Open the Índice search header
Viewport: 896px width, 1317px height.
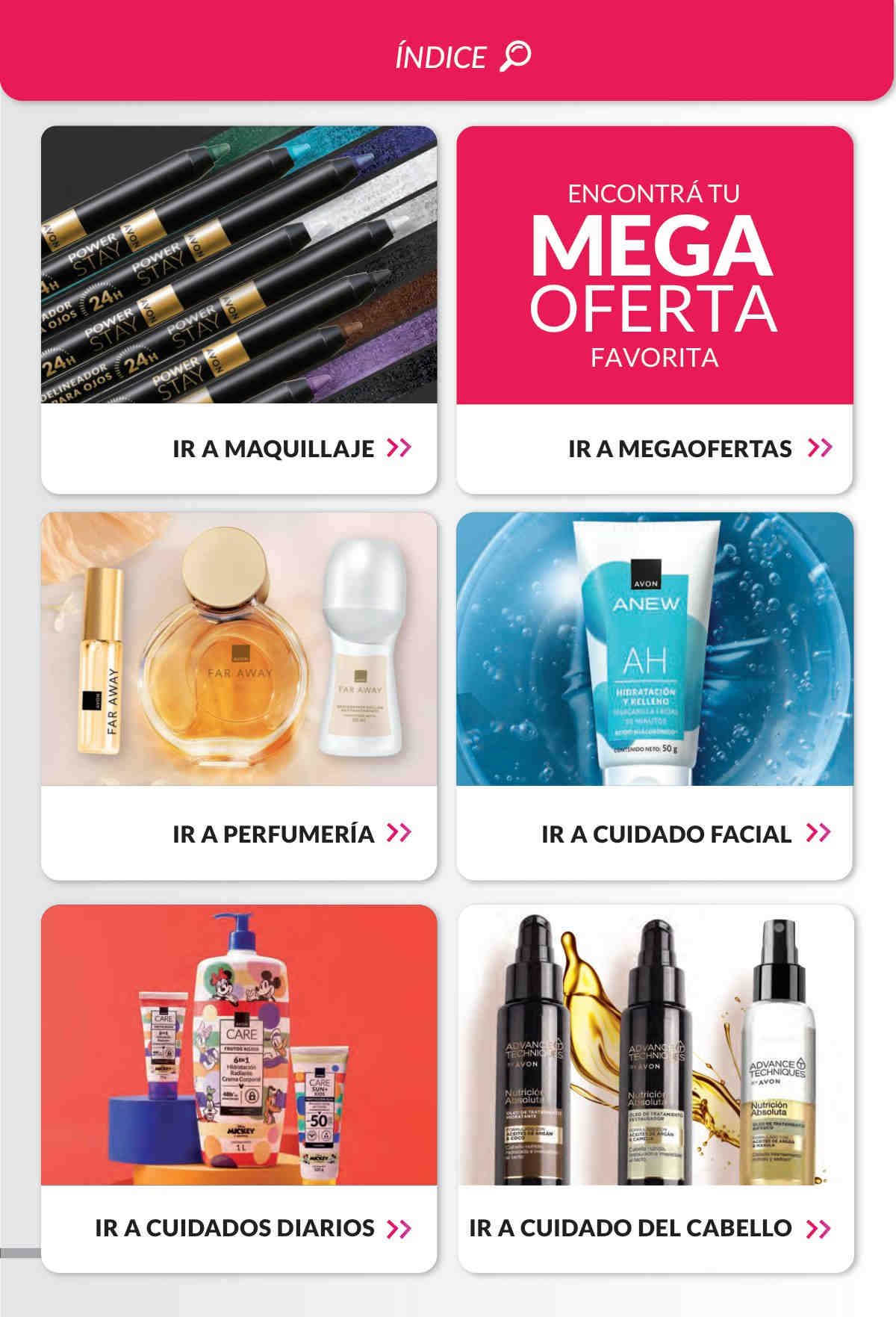tap(462, 57)
